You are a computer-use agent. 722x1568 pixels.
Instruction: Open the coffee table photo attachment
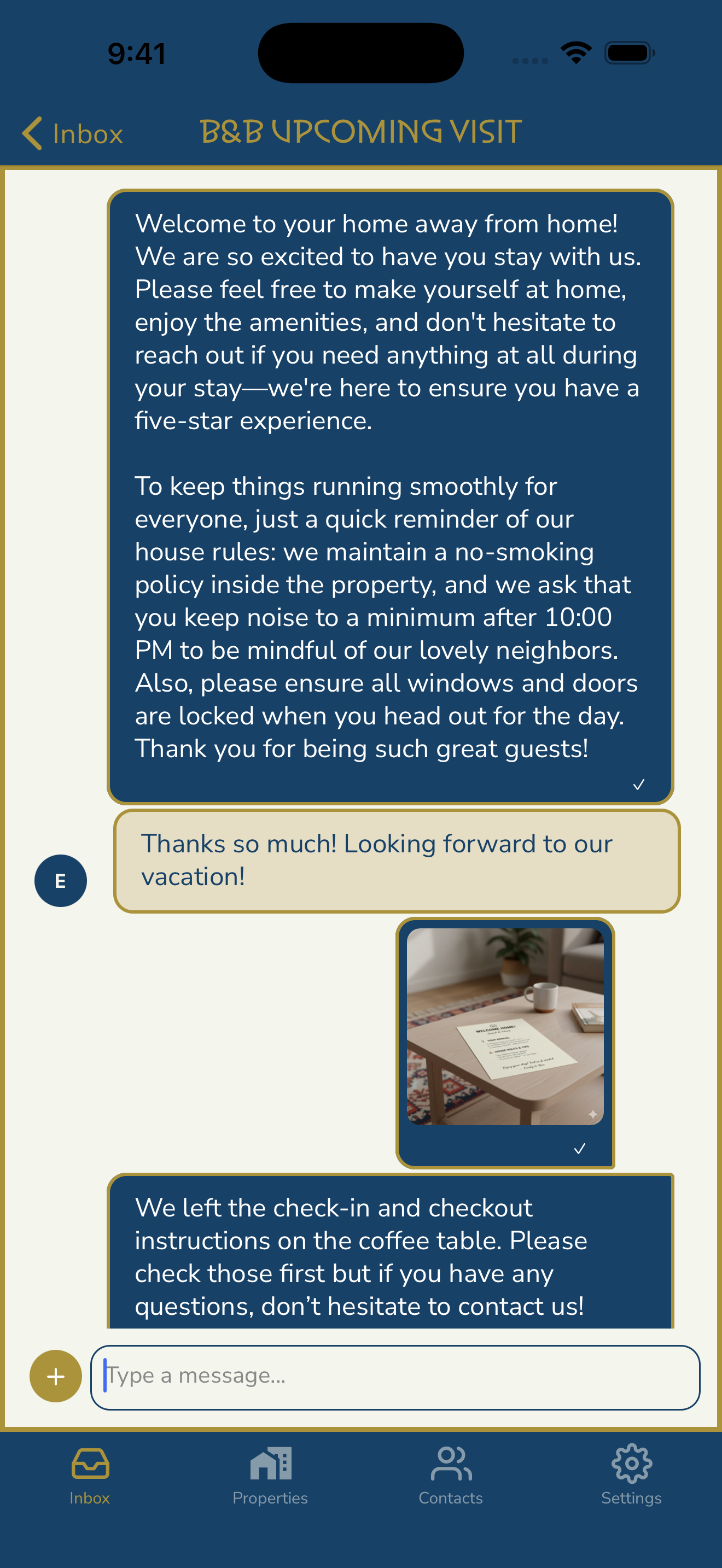click(x=505, y=1026)
